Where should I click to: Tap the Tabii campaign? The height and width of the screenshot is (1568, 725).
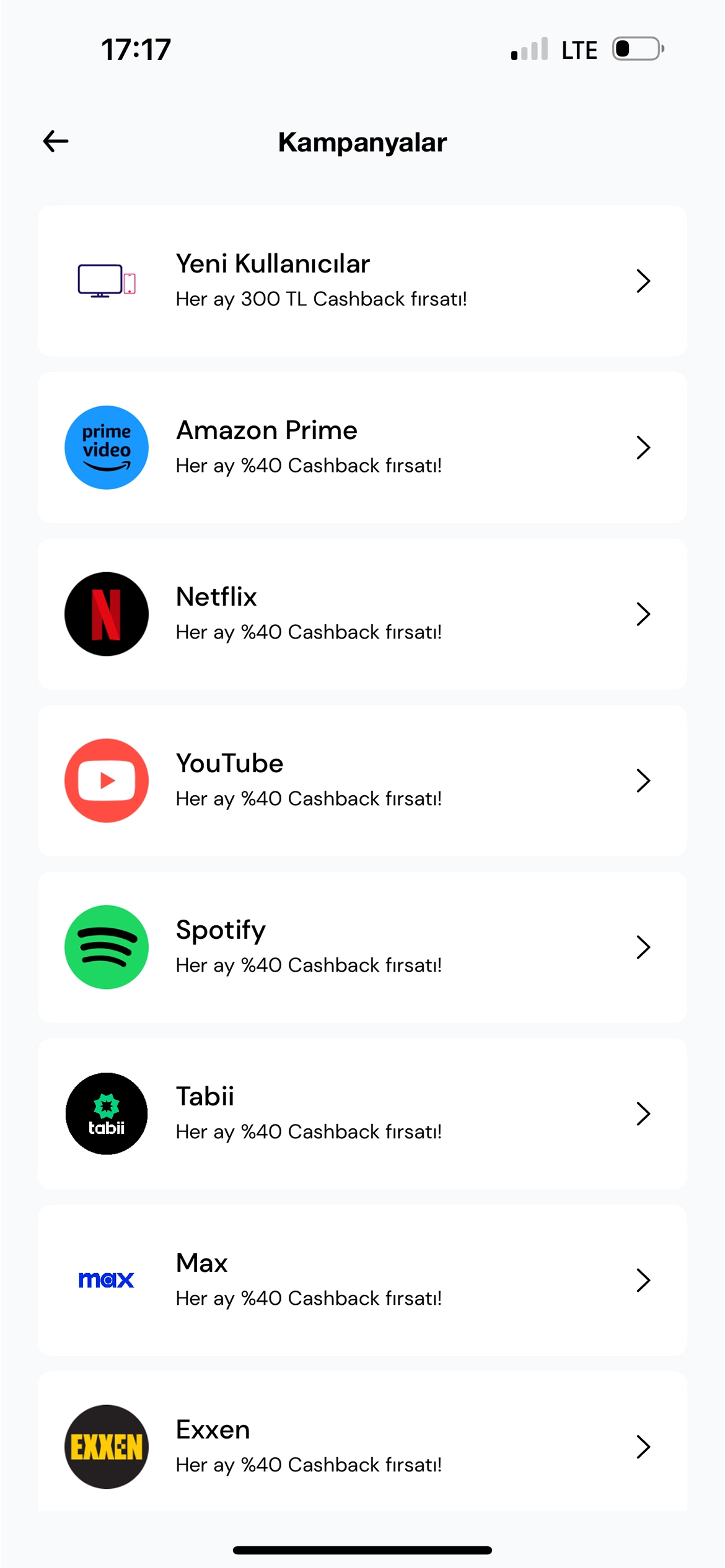(362, 1113)
